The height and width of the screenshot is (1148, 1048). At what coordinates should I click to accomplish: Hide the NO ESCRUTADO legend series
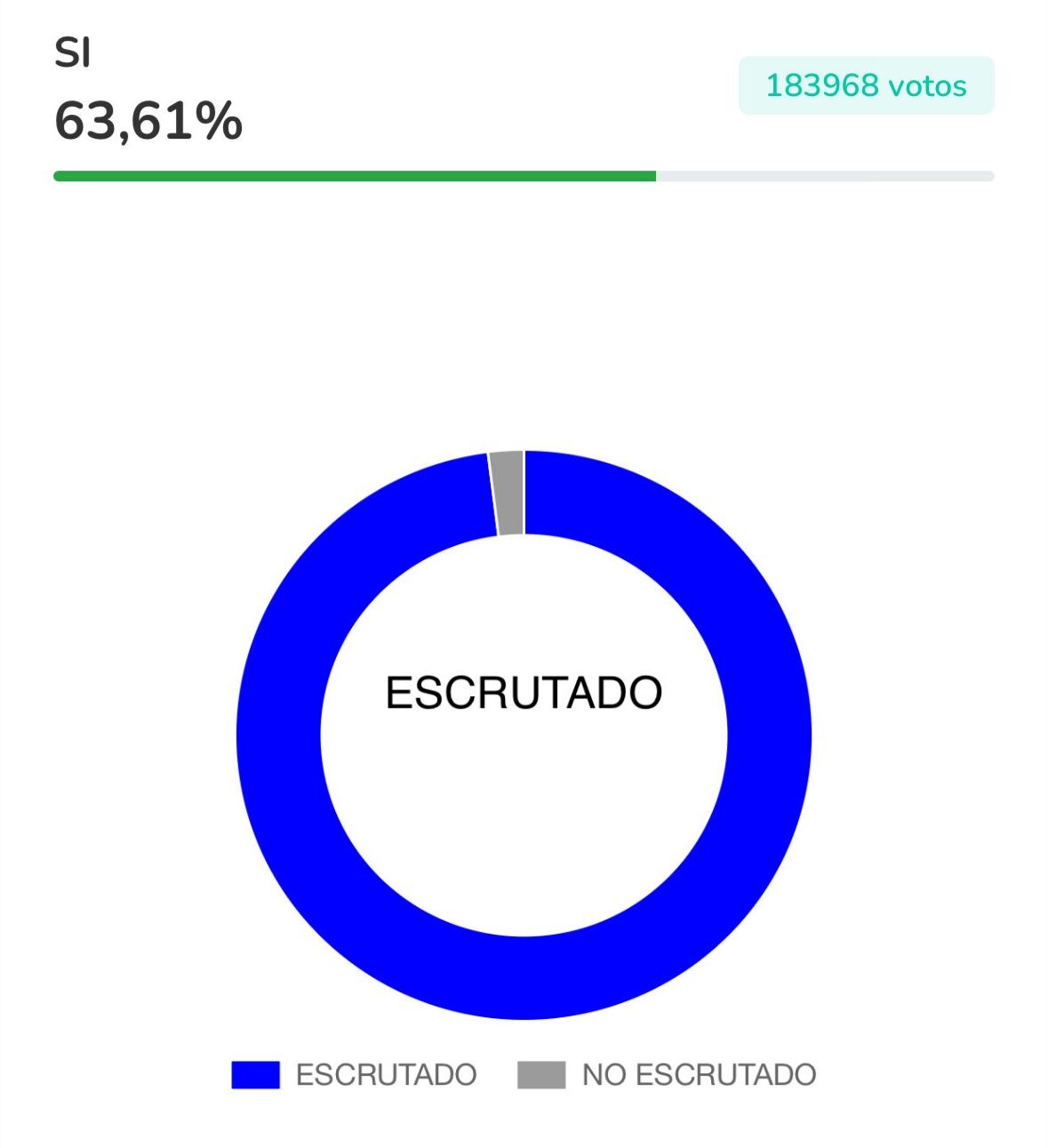coord(667,1074)
